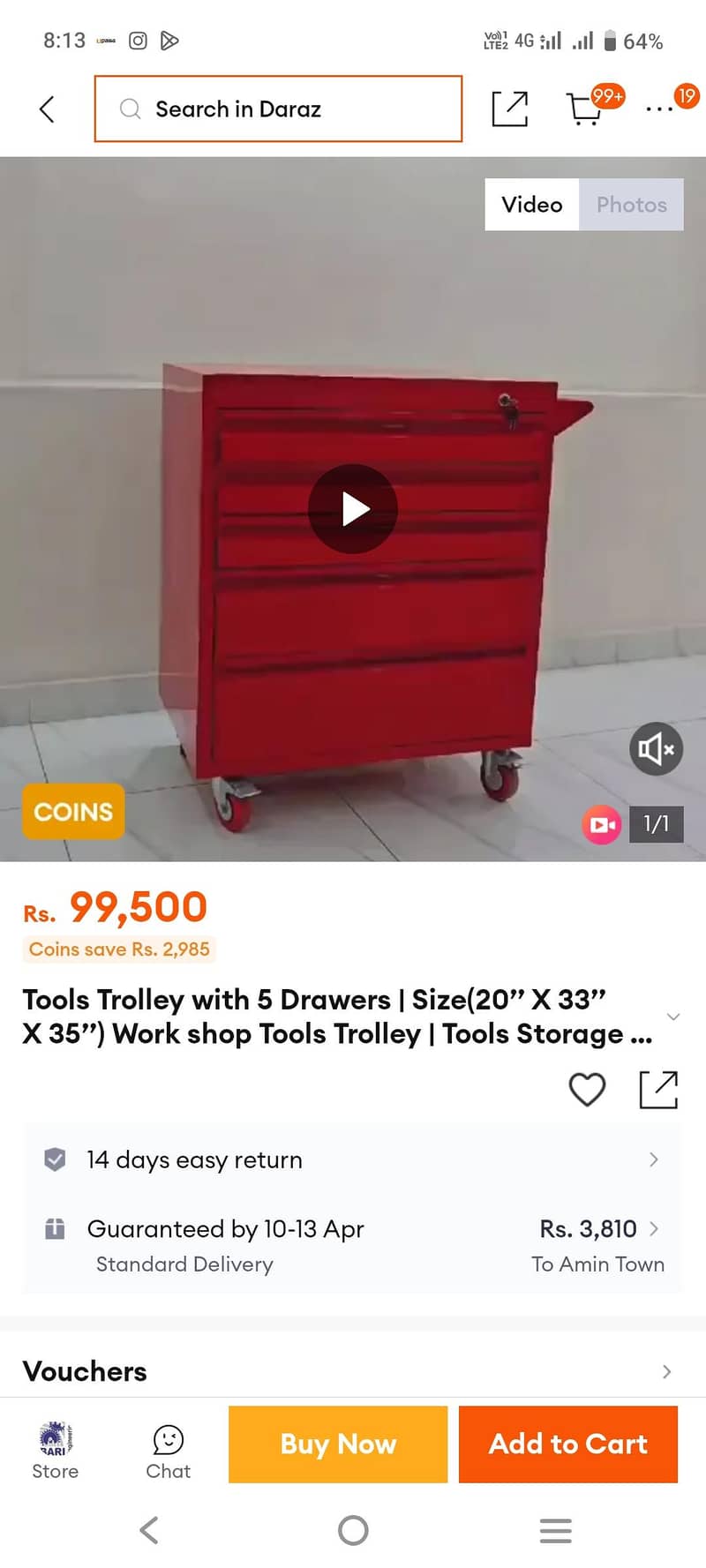Viewport: 706px width, 1568px height.
Task: Open the Chat with seller
Action: tap(168, 1445)
